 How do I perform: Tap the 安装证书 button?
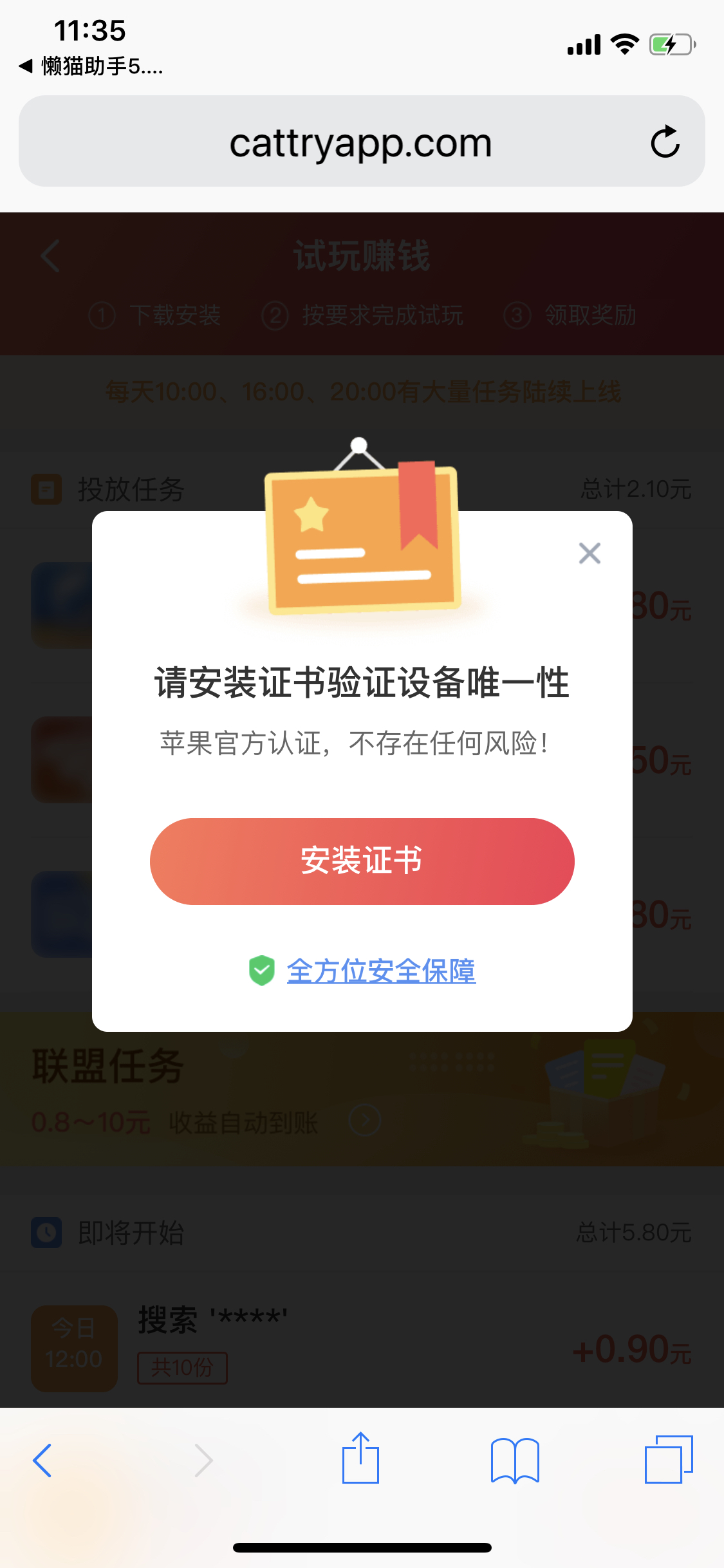point(362,861)
